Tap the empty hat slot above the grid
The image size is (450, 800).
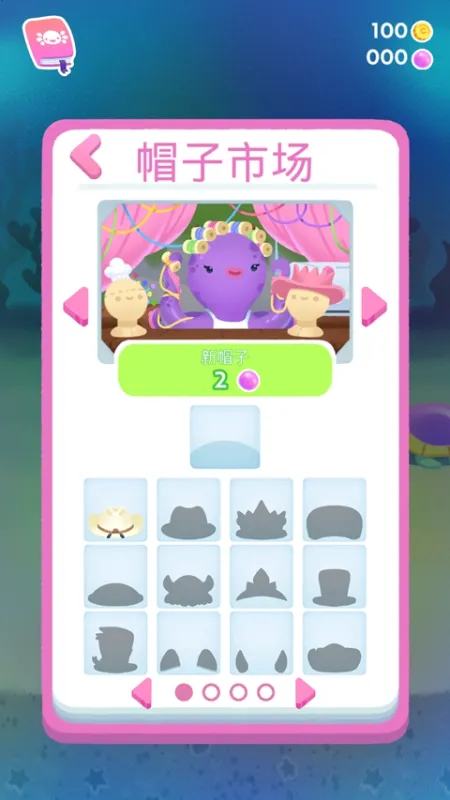pyautogui.click(x=225, y=437)
